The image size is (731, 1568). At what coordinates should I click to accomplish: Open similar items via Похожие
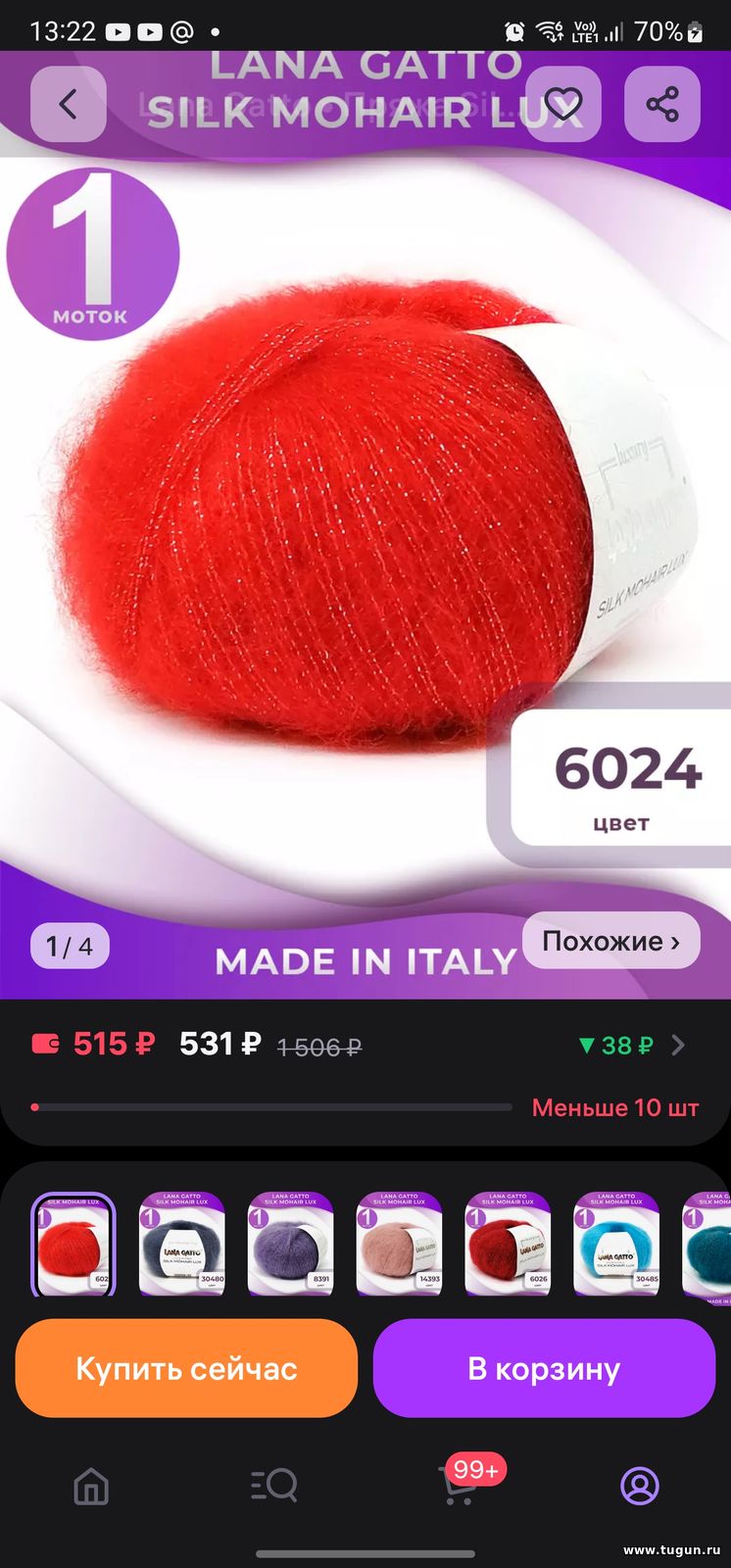(x=611, y=941)
